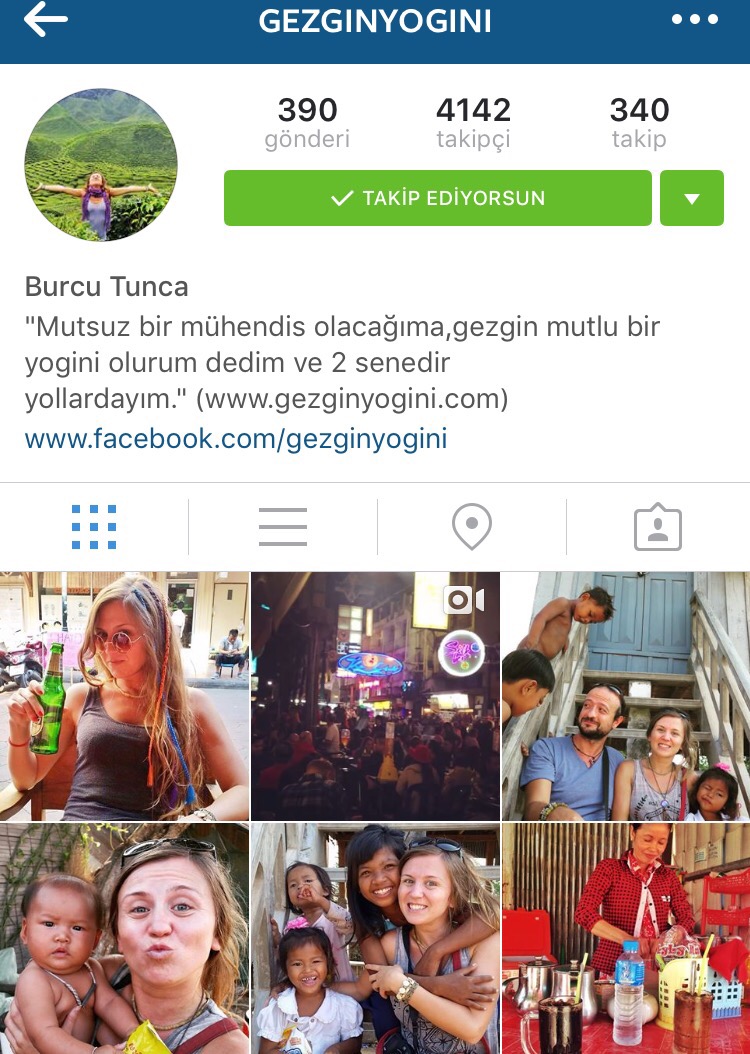Image resolution: width=750 pixels, height=1054 pixels.
Task: Open selfie photo with the baby
Action: pos(124,938)
